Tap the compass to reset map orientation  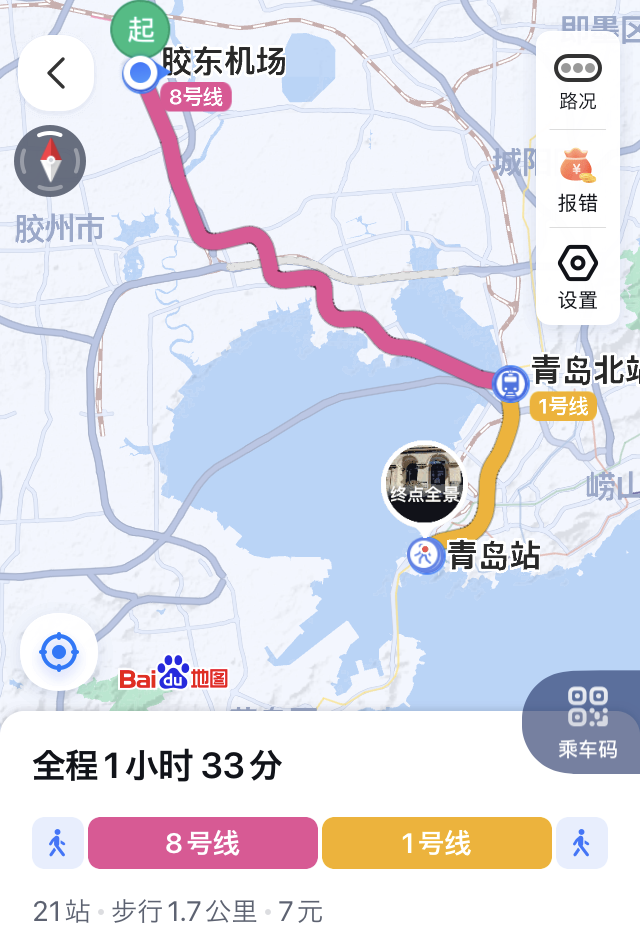pos(50,161)
